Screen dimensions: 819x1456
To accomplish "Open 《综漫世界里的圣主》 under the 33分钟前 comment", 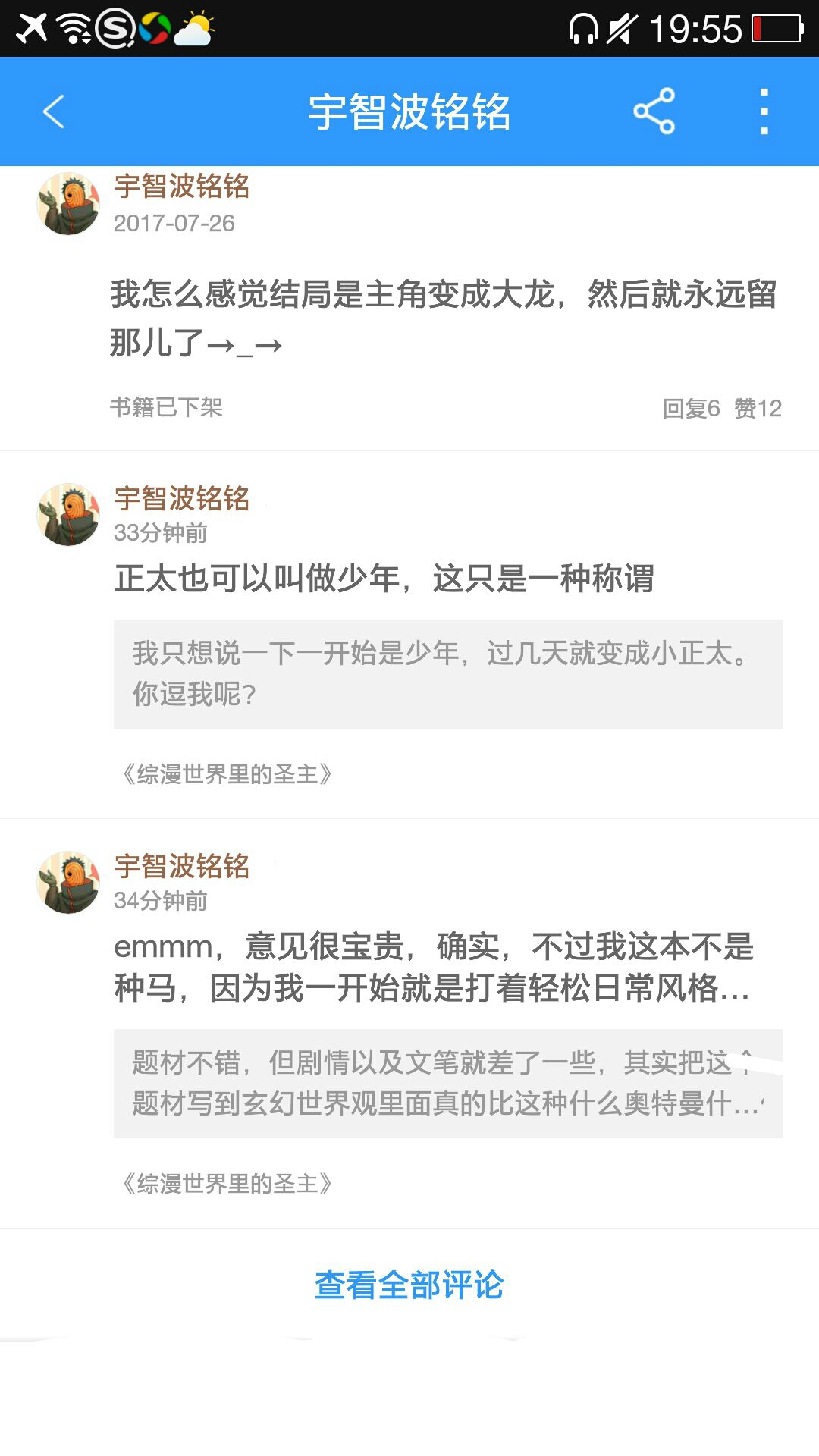I will point(227,774).
